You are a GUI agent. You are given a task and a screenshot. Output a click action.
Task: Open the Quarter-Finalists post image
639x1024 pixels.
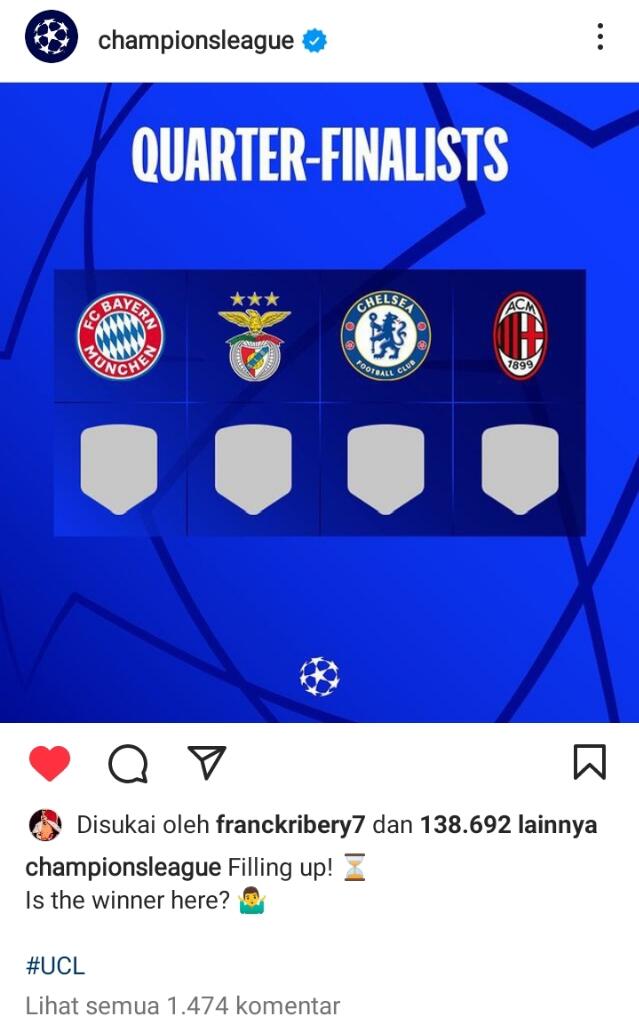[x=319, y=402]
